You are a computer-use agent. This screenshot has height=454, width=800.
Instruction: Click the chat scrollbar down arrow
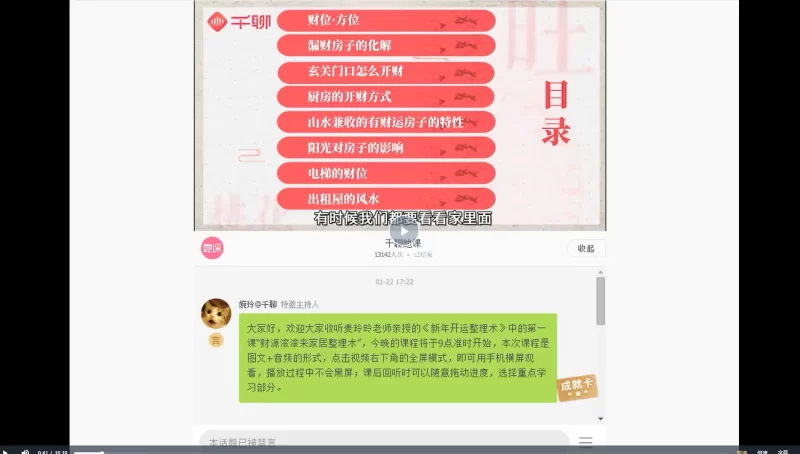click(600, 418)
